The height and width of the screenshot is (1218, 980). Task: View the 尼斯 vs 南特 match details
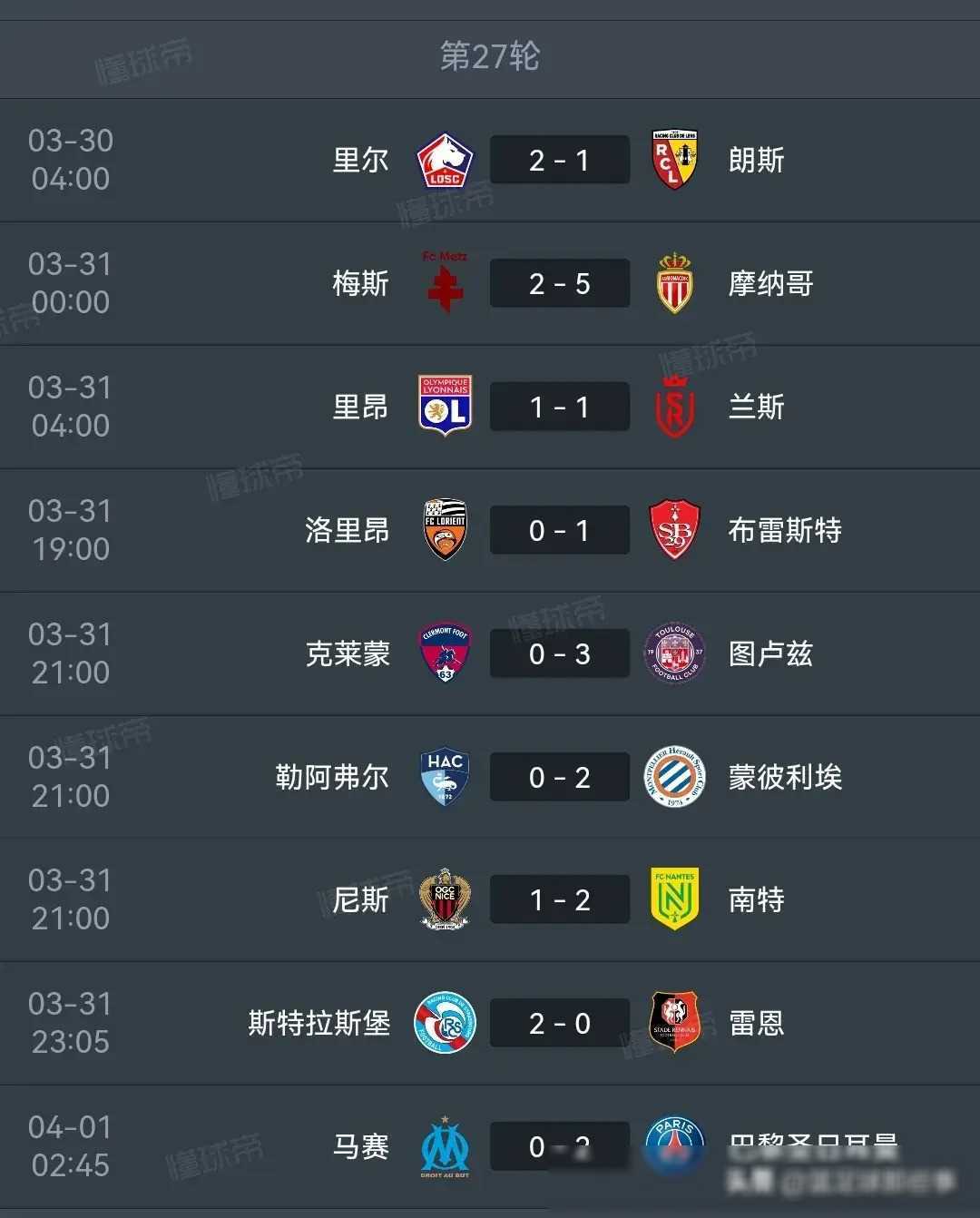coord(559,900)
